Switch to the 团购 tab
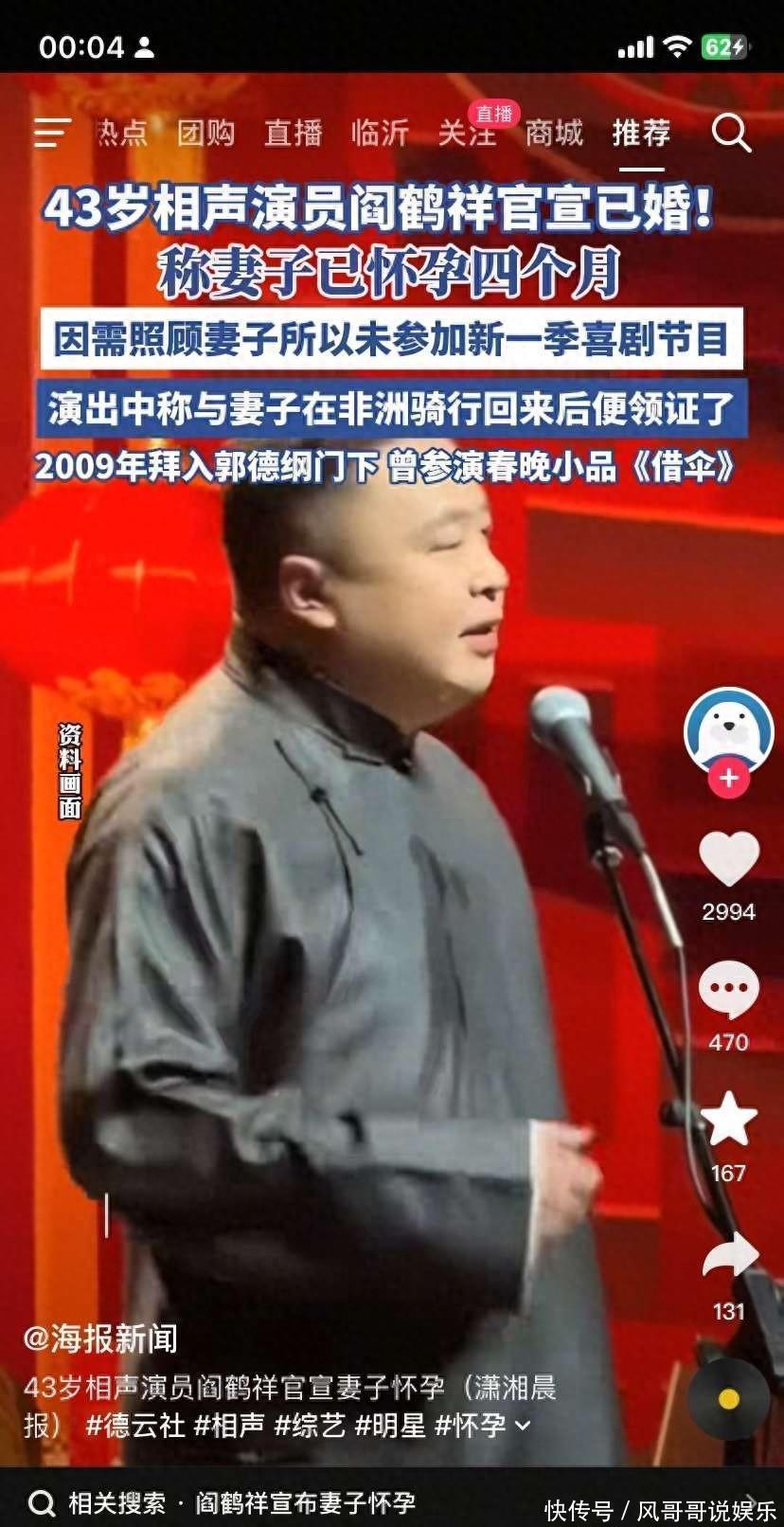The width and height of the screenshot is (784, 1527). pos(205,133)
